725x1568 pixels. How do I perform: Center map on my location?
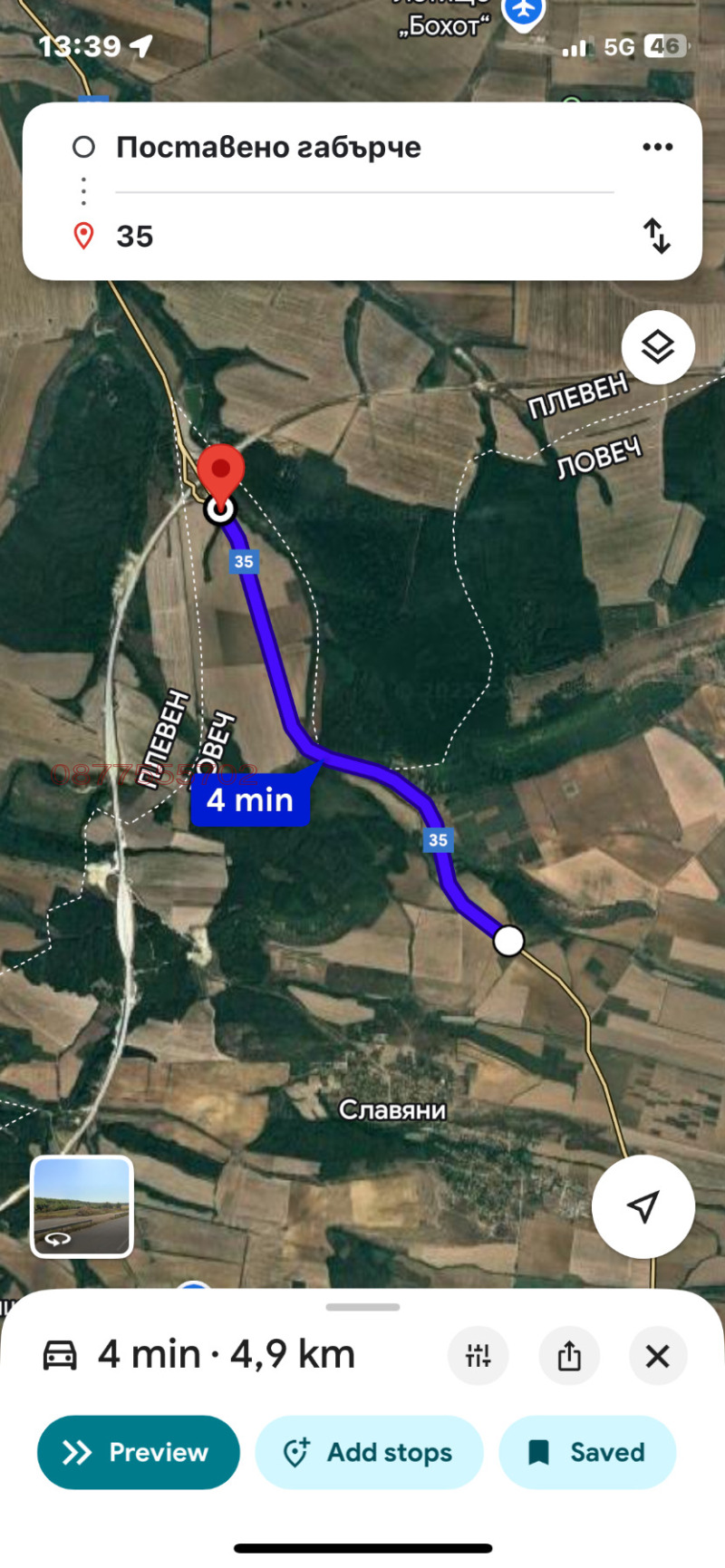click(643, 1206)
